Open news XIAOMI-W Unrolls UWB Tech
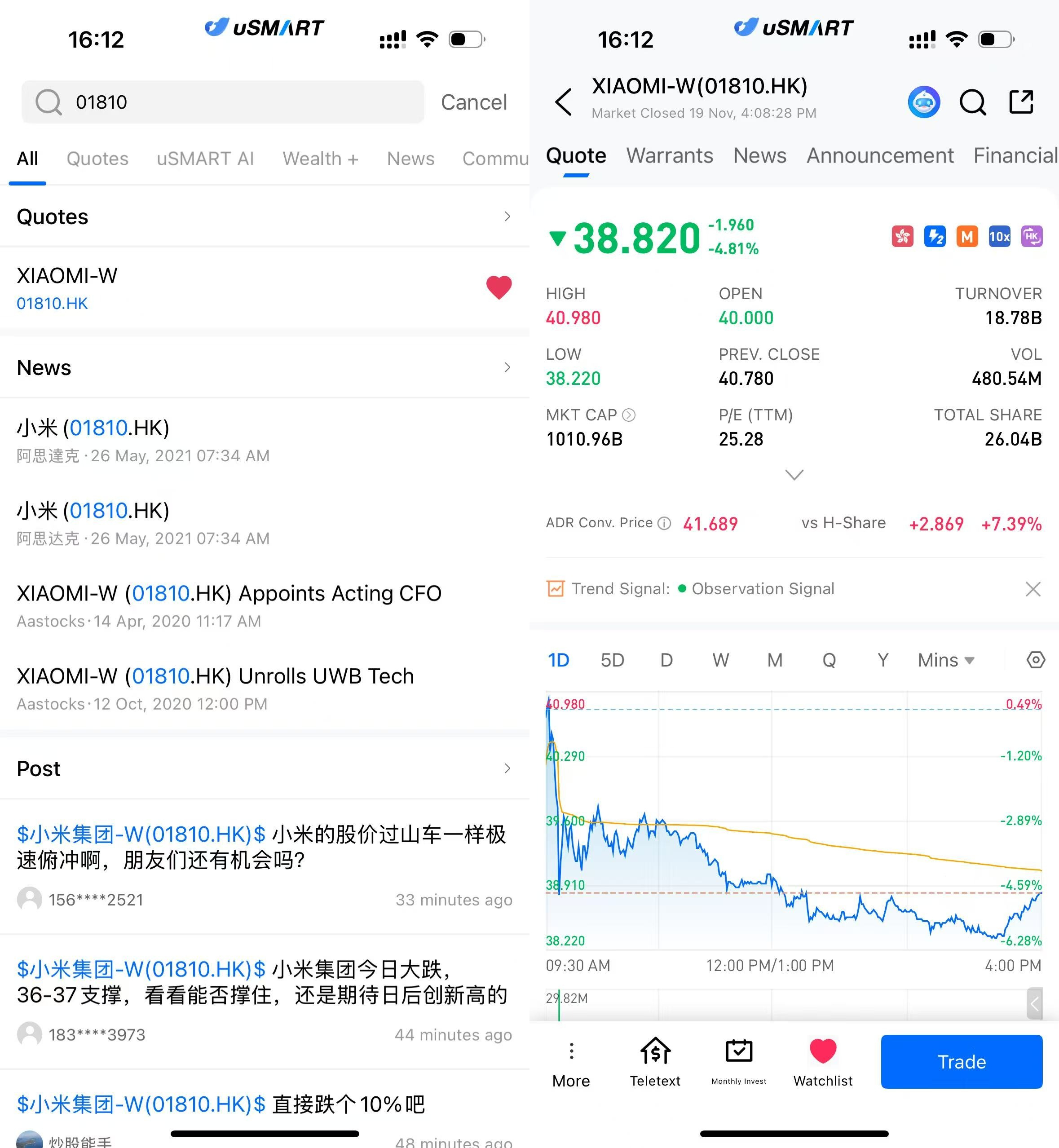Screen dimensions: 1059x1148 [x=216, y=677]
